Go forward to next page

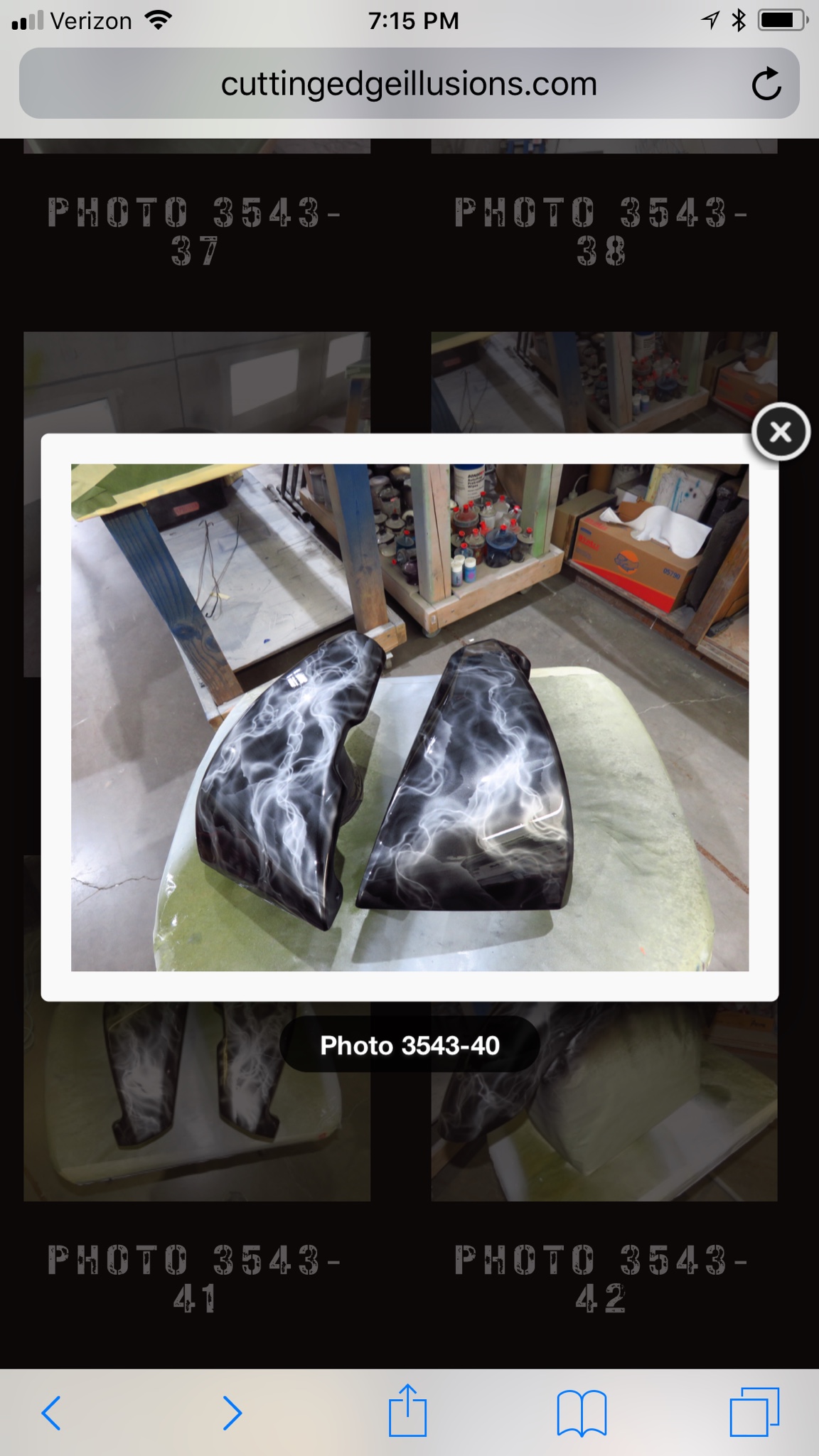pyautogui.click(x=232, y=1412)
